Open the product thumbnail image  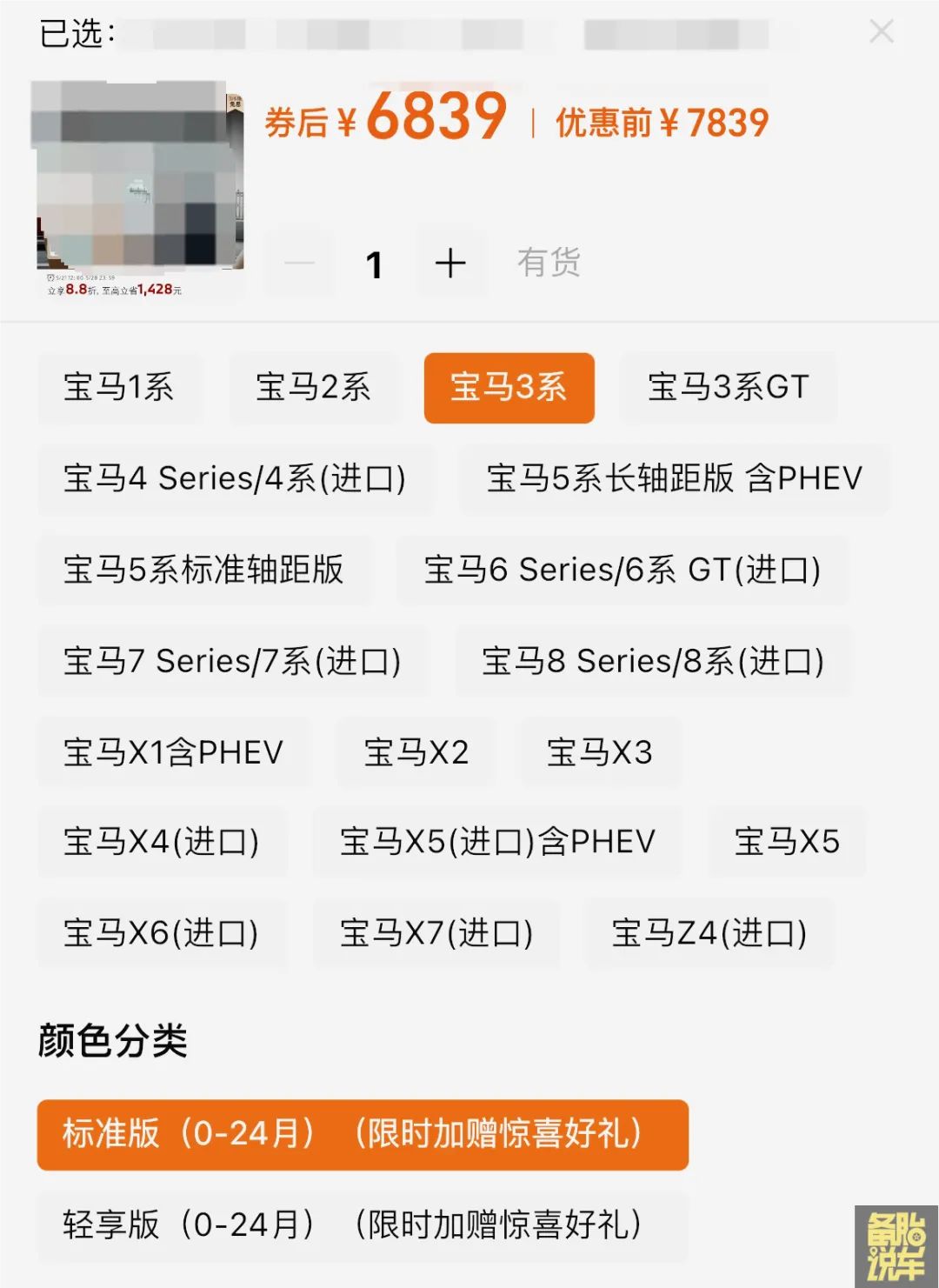point(137,190)
